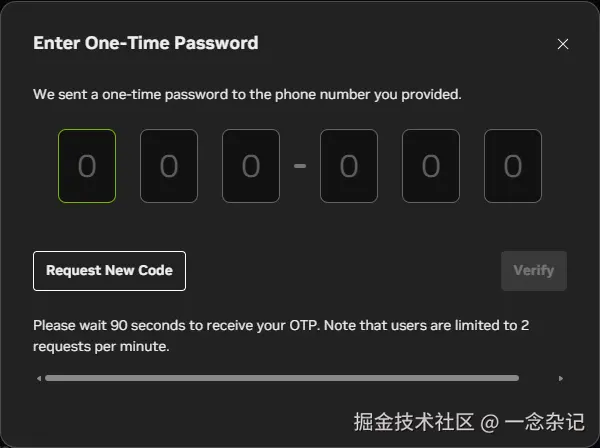Image resolution: width=600 pixels, height=448 pixels.
Task: Focus the fifth OTP digit field
Action: 431,166
